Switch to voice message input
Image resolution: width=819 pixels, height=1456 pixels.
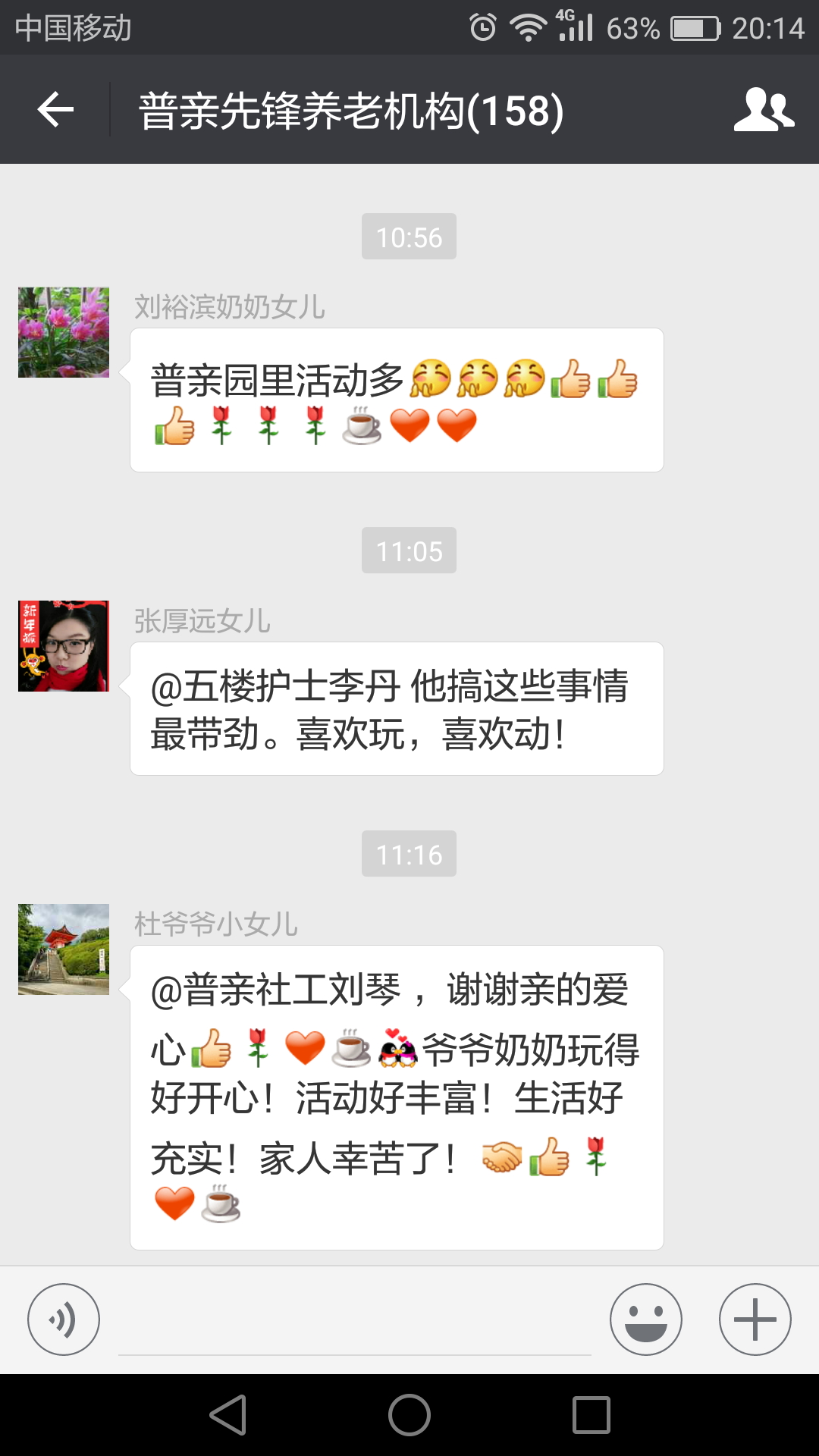tap(64, 1319)
